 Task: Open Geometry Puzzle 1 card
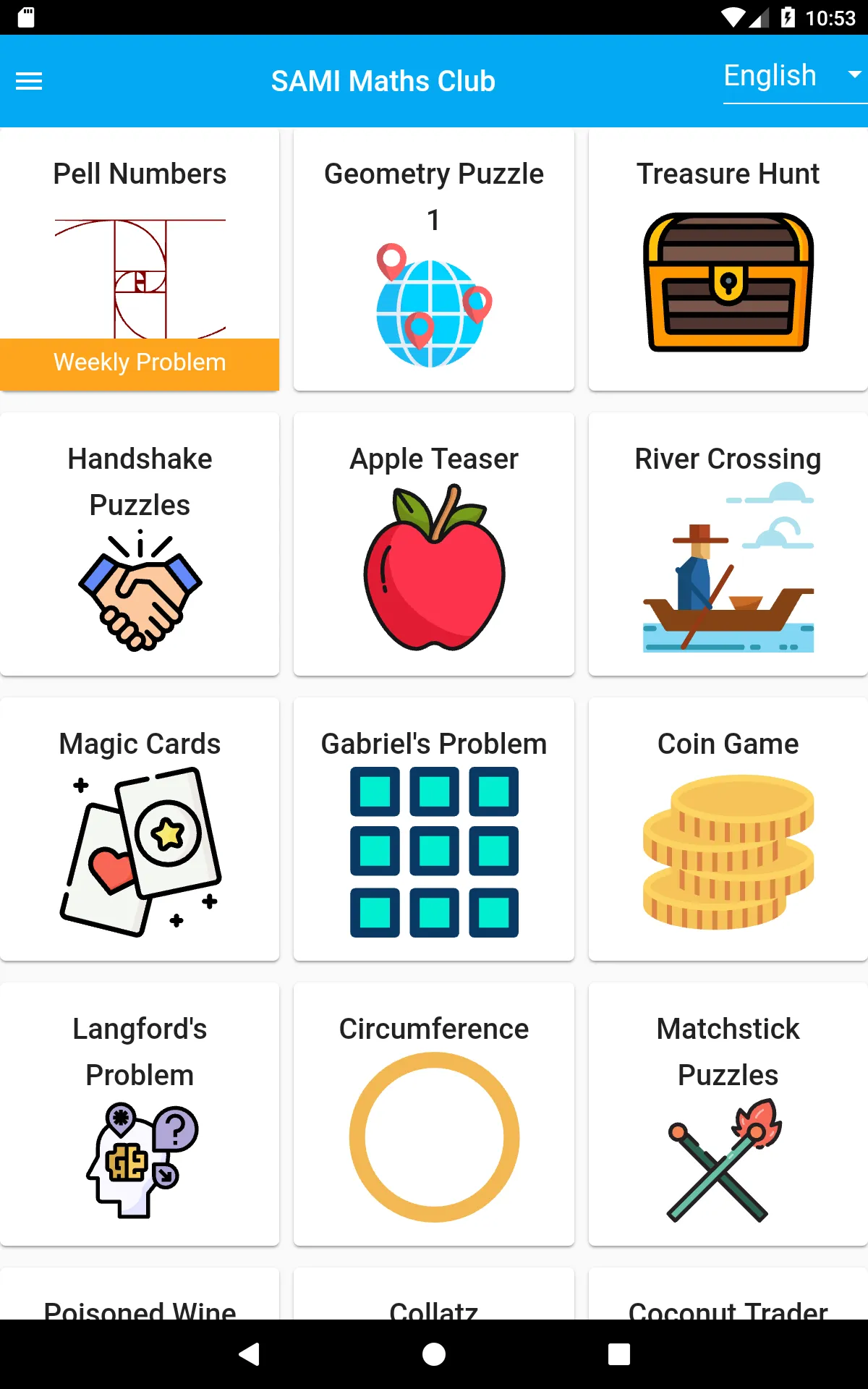pyautogui.click(x=434, y=260)
